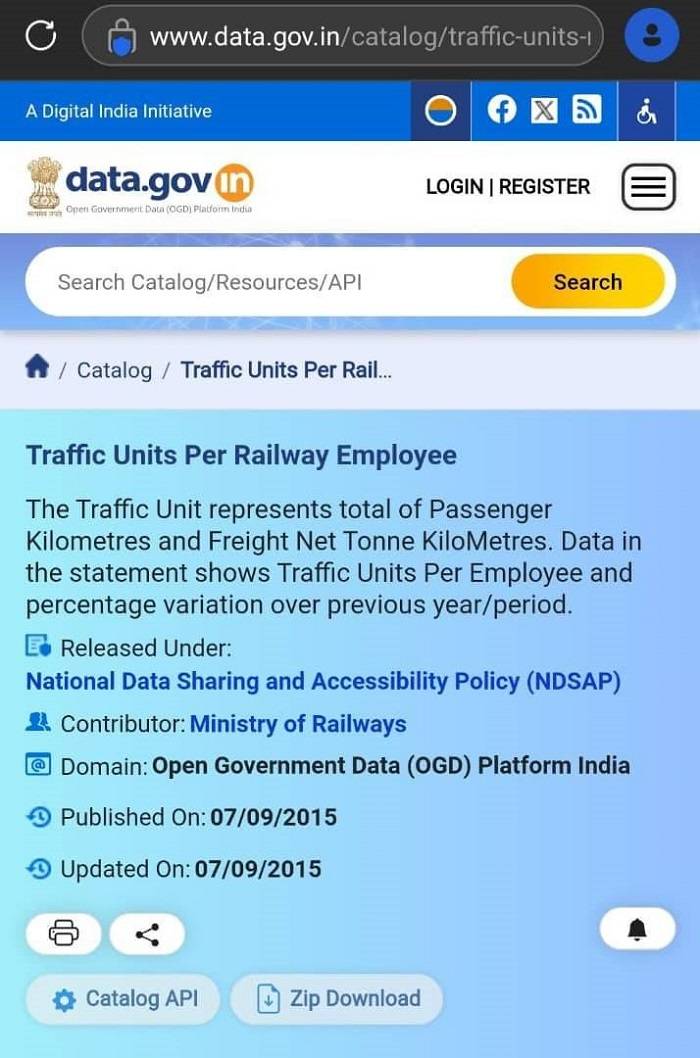
Task: Start the Zip Download
Action: click(337, 998)
